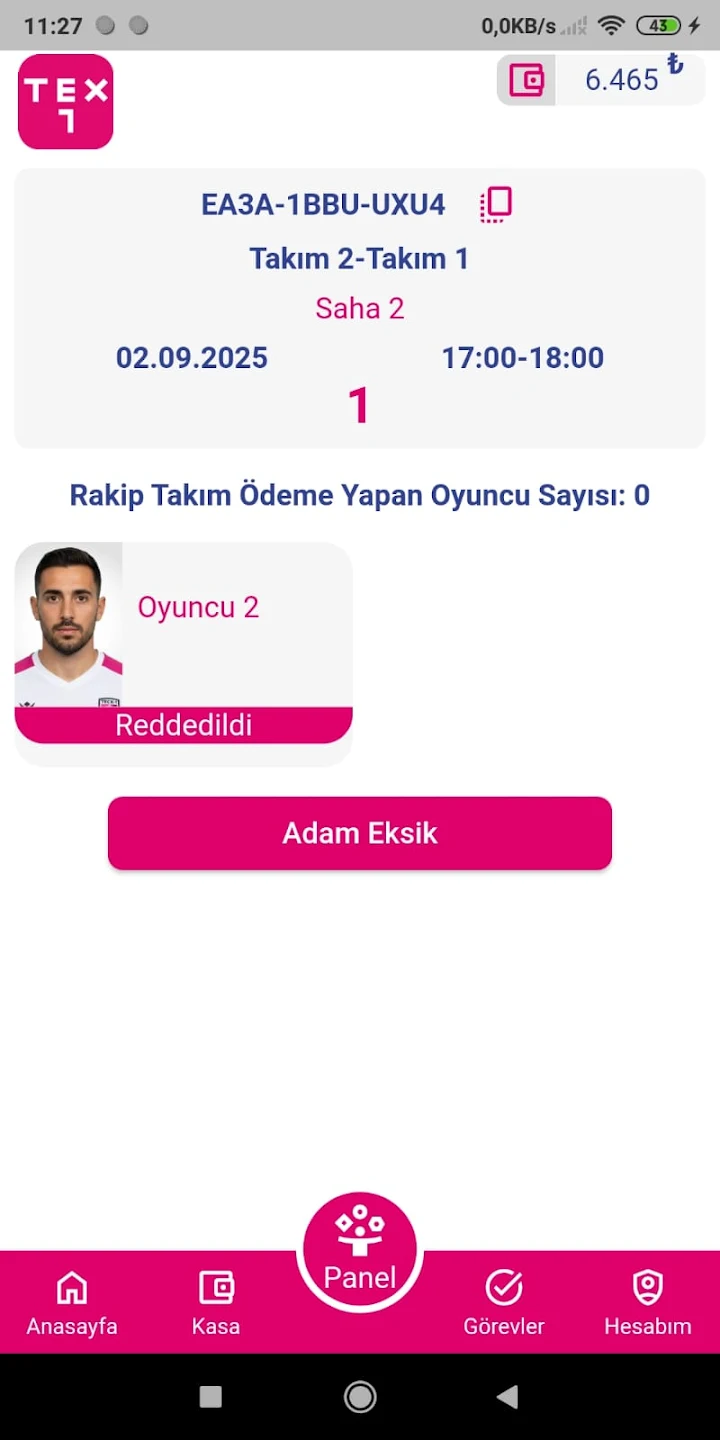Open the Hesabım tab

(647, 1302)
